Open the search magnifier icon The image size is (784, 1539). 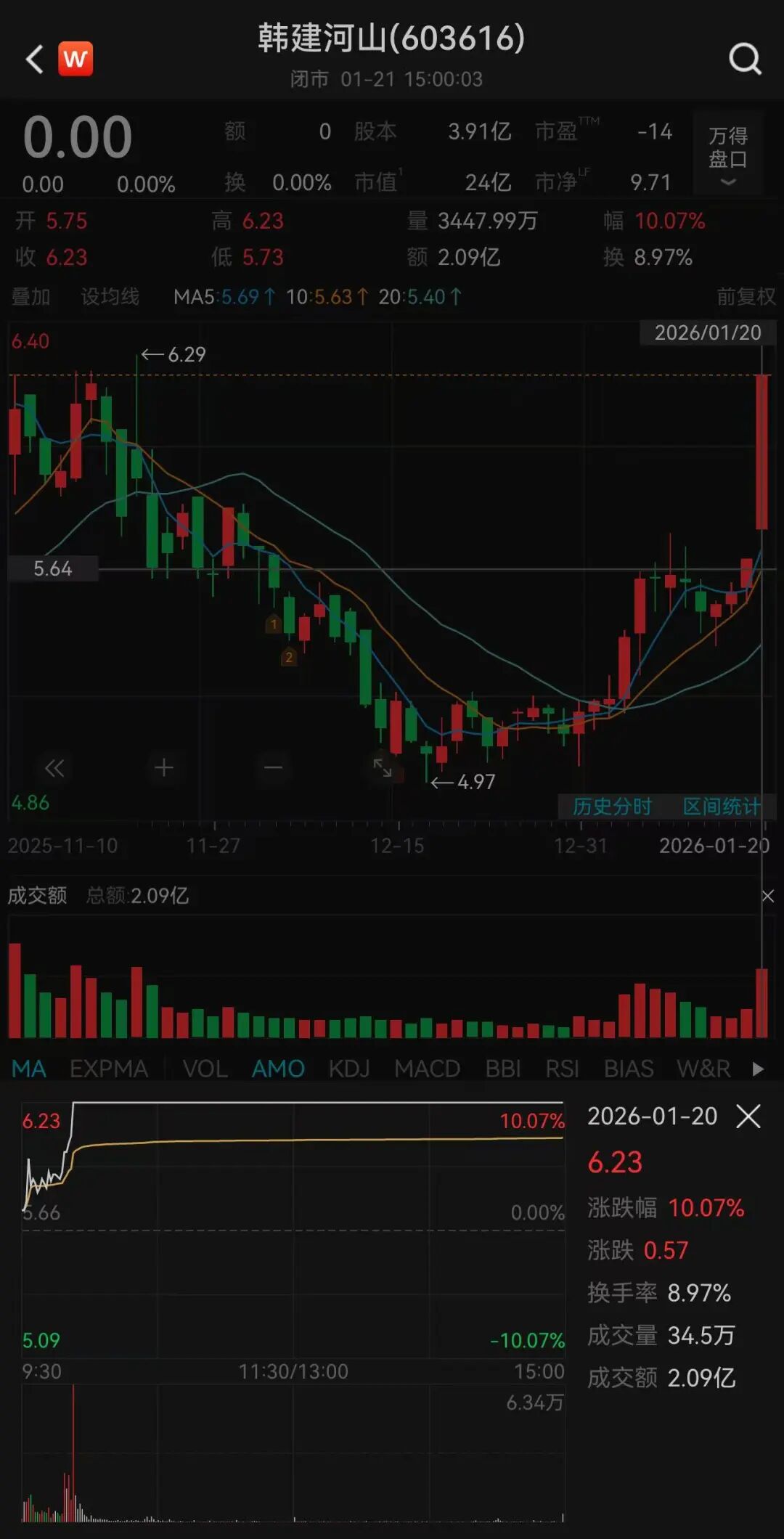pyautogui.click(x=745, y=59)
